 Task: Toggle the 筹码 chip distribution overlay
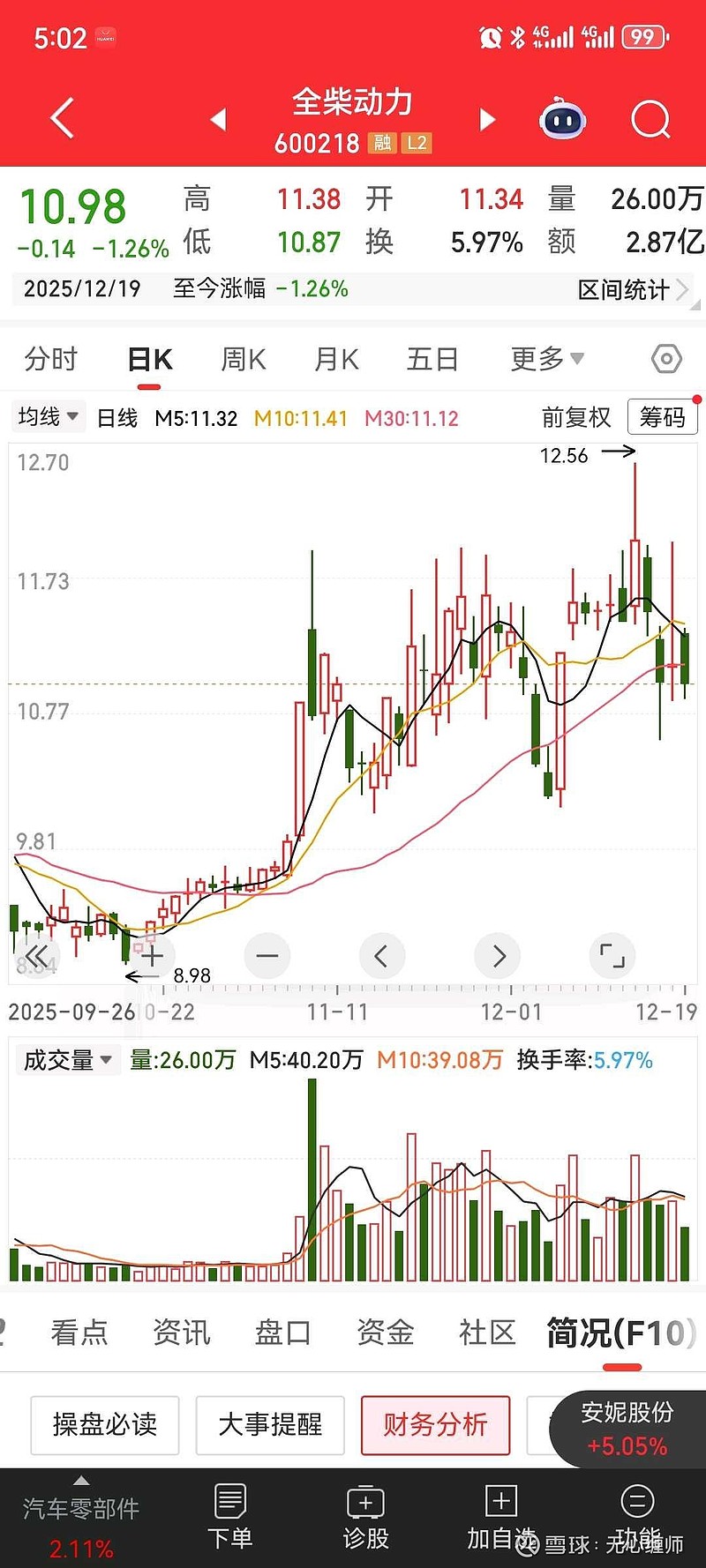click(x=662, y=418)
